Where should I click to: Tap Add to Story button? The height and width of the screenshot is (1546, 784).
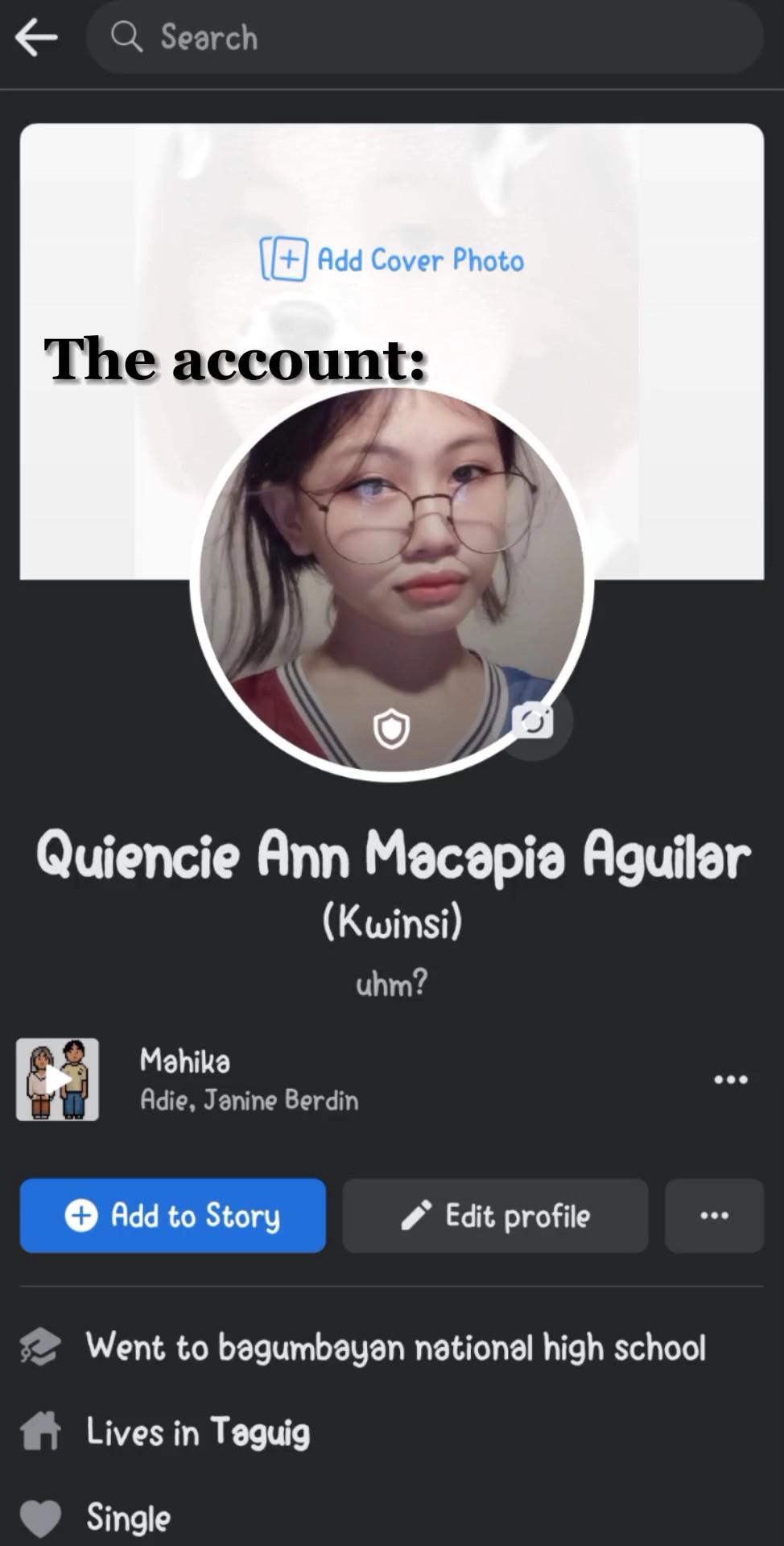click(173, 1215)
